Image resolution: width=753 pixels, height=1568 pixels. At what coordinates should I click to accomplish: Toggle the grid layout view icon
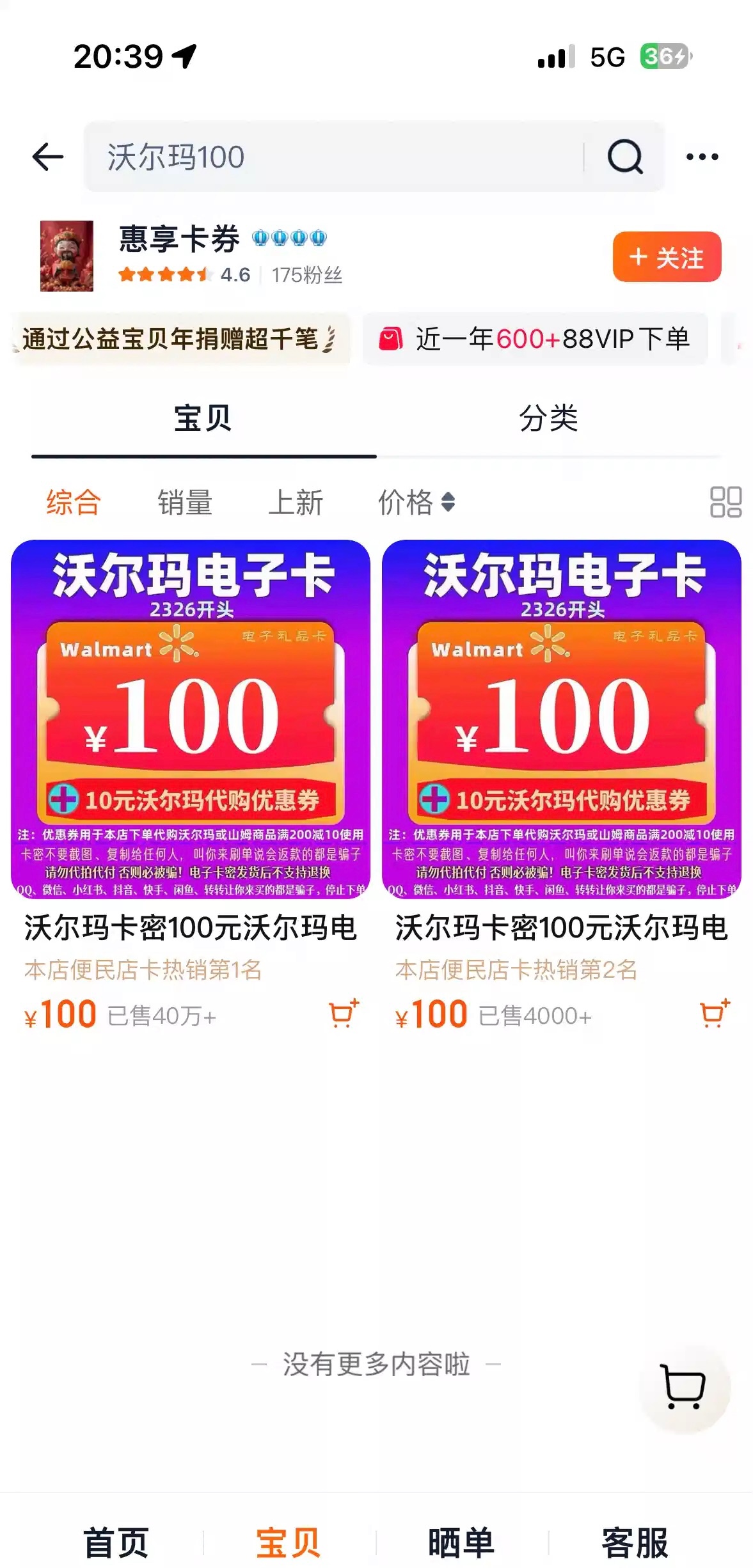[725, 502]
